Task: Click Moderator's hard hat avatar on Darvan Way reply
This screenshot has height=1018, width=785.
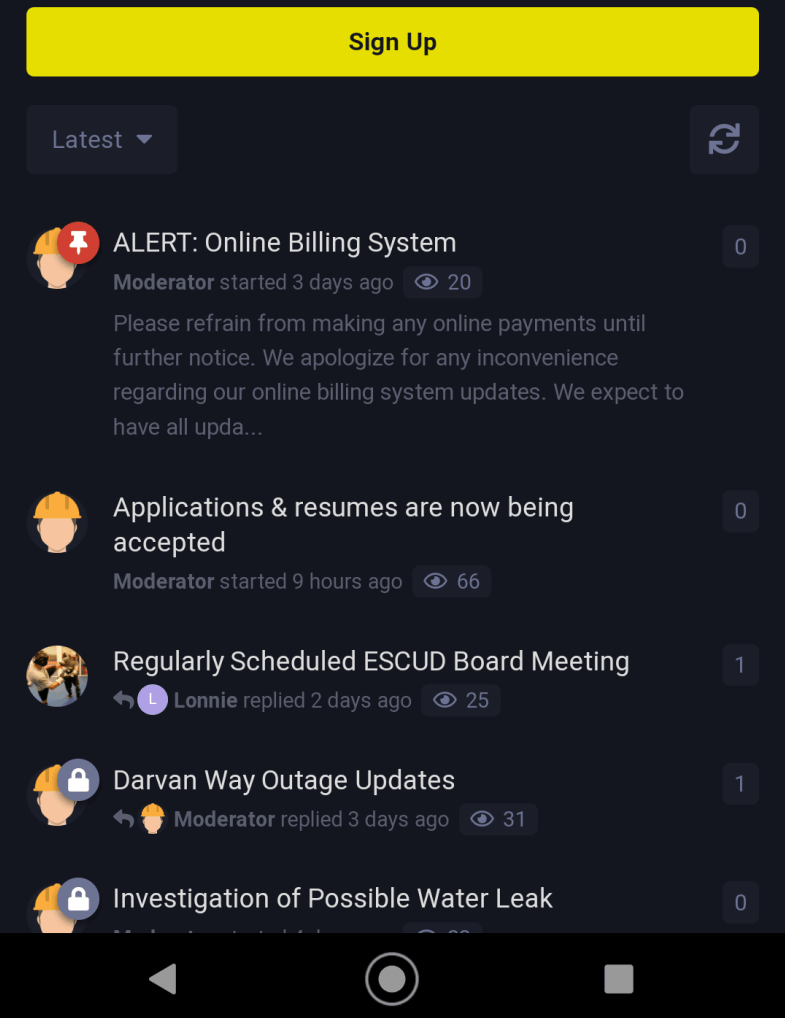Action: pyautogui.click(x=152, y=819)
